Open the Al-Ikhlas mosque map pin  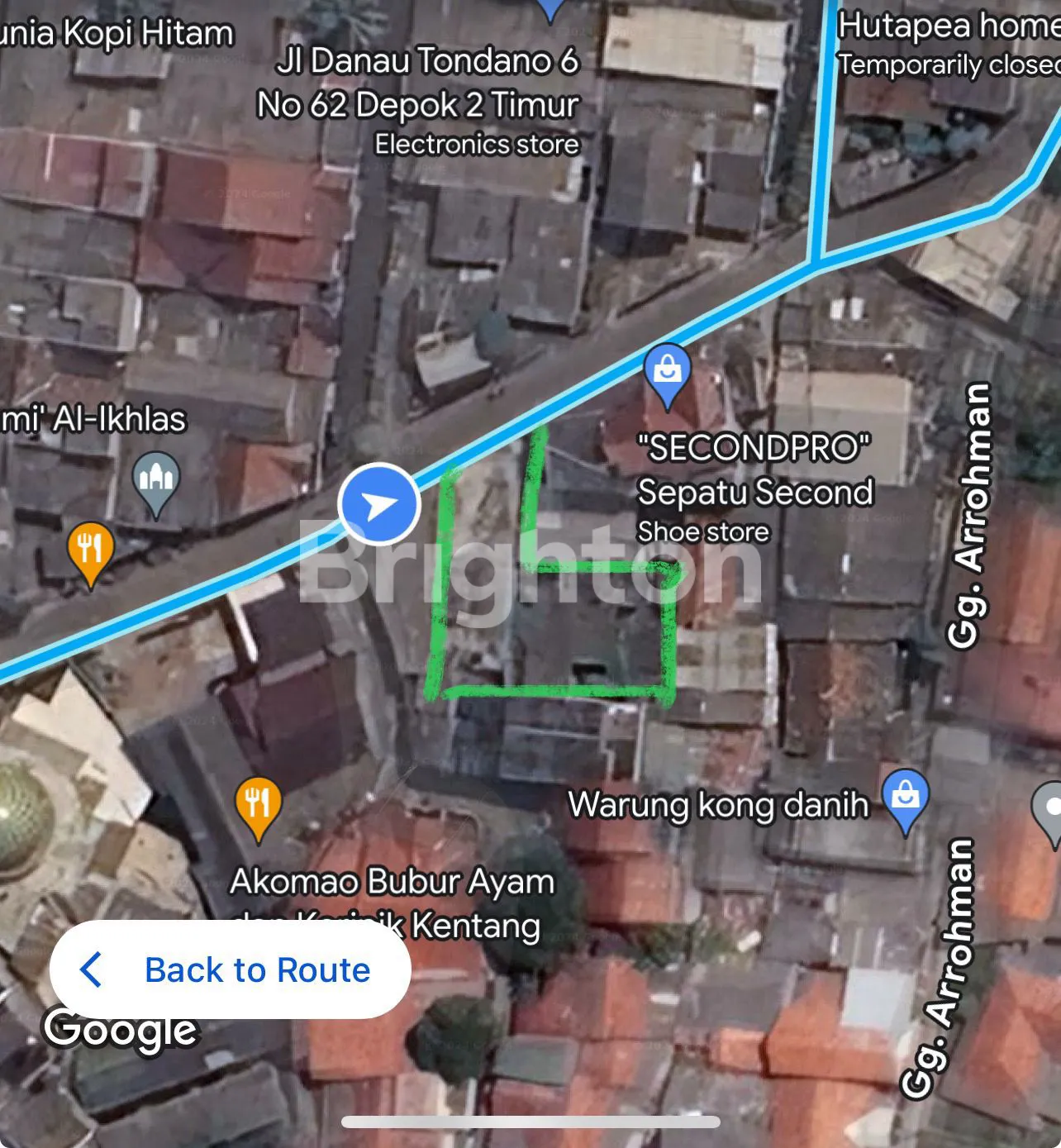tap(155, 480)
